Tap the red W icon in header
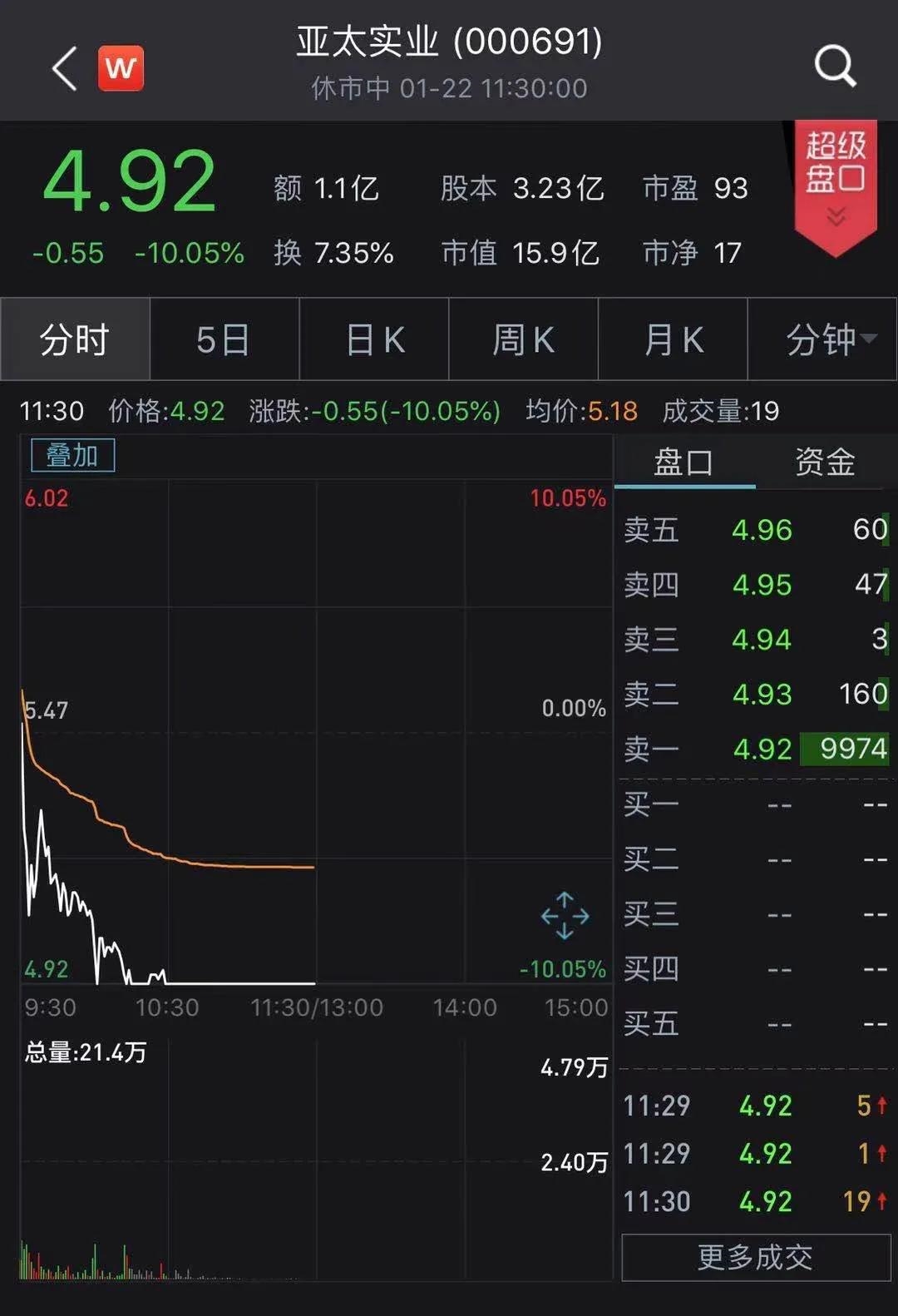Screen dimensions: 898x1316 coord(121,67)
